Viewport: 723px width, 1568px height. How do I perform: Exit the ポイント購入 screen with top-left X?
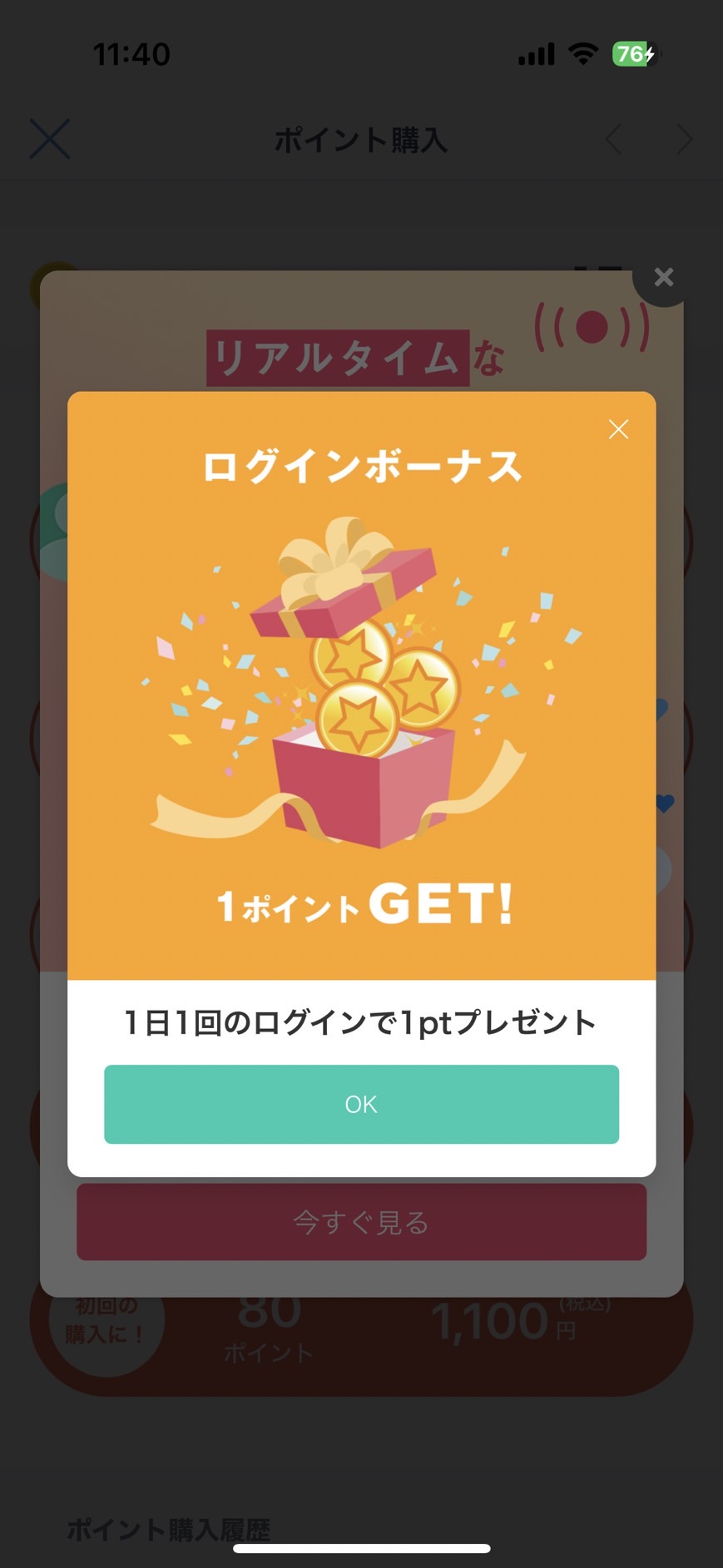pyautogui.click(x=50, y=139)
